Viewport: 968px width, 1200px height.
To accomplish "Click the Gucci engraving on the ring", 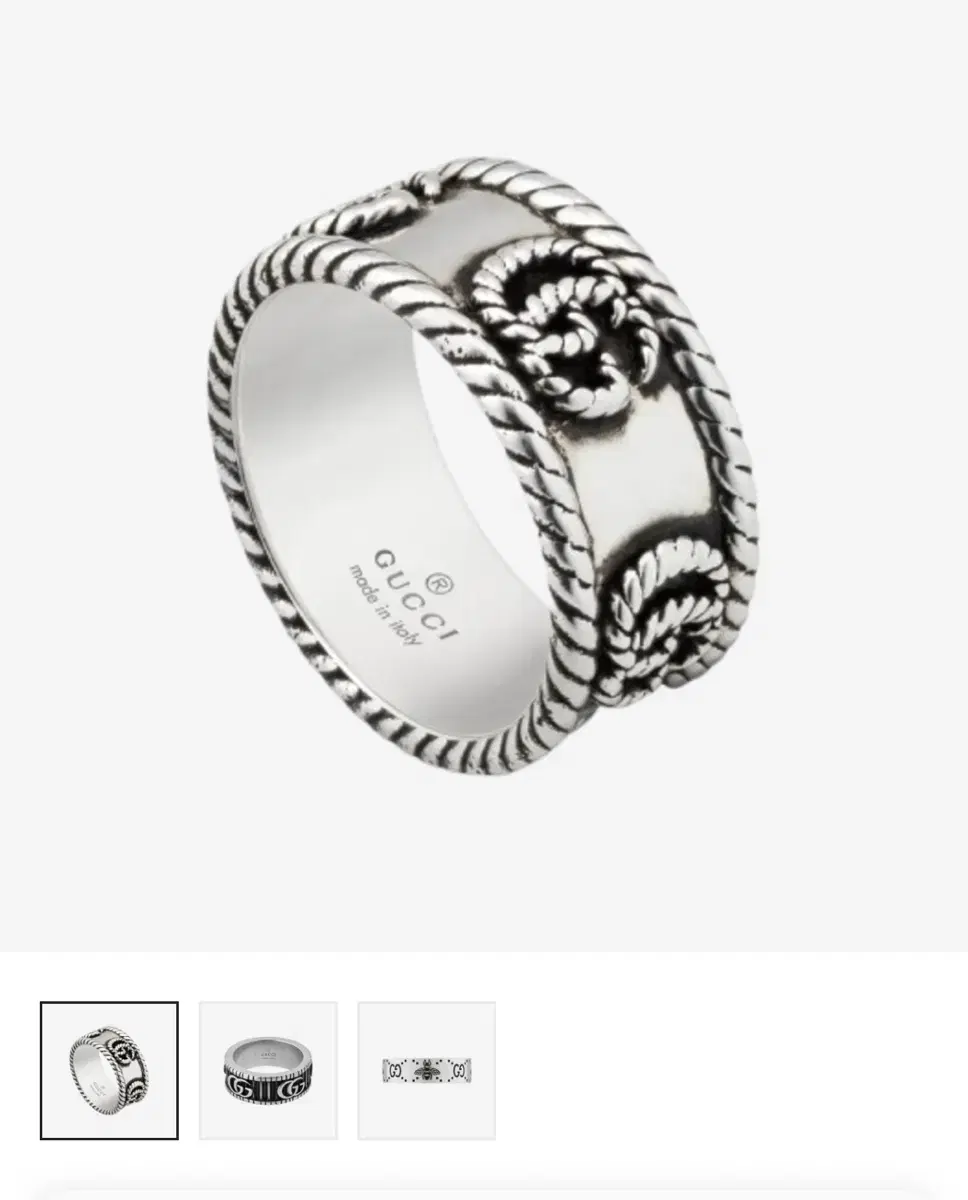I will (x=410, y=595).
